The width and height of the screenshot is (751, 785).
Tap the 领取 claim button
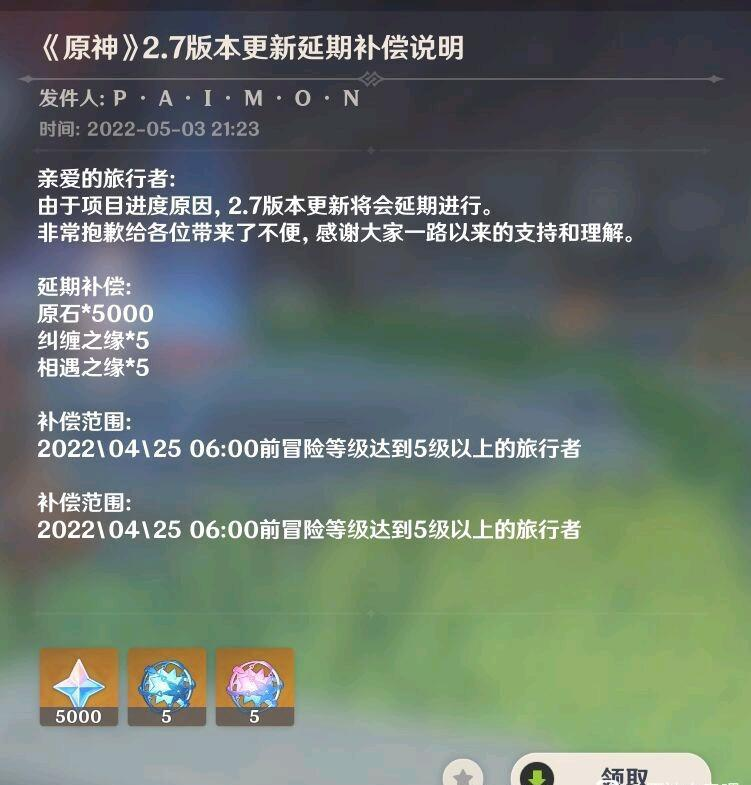pyautogui.click(x=611, y=773)
